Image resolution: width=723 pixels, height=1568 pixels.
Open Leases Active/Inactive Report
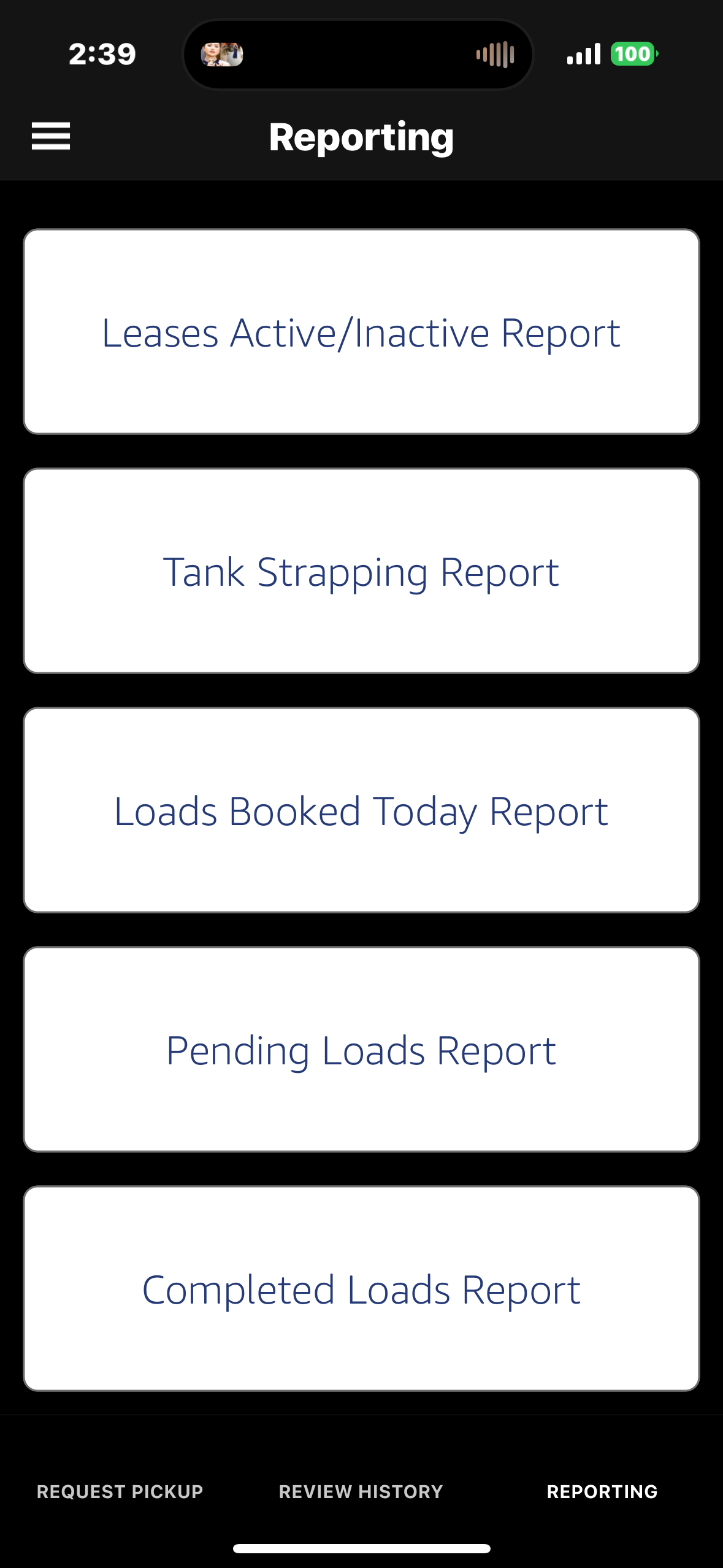pos(361,332)
